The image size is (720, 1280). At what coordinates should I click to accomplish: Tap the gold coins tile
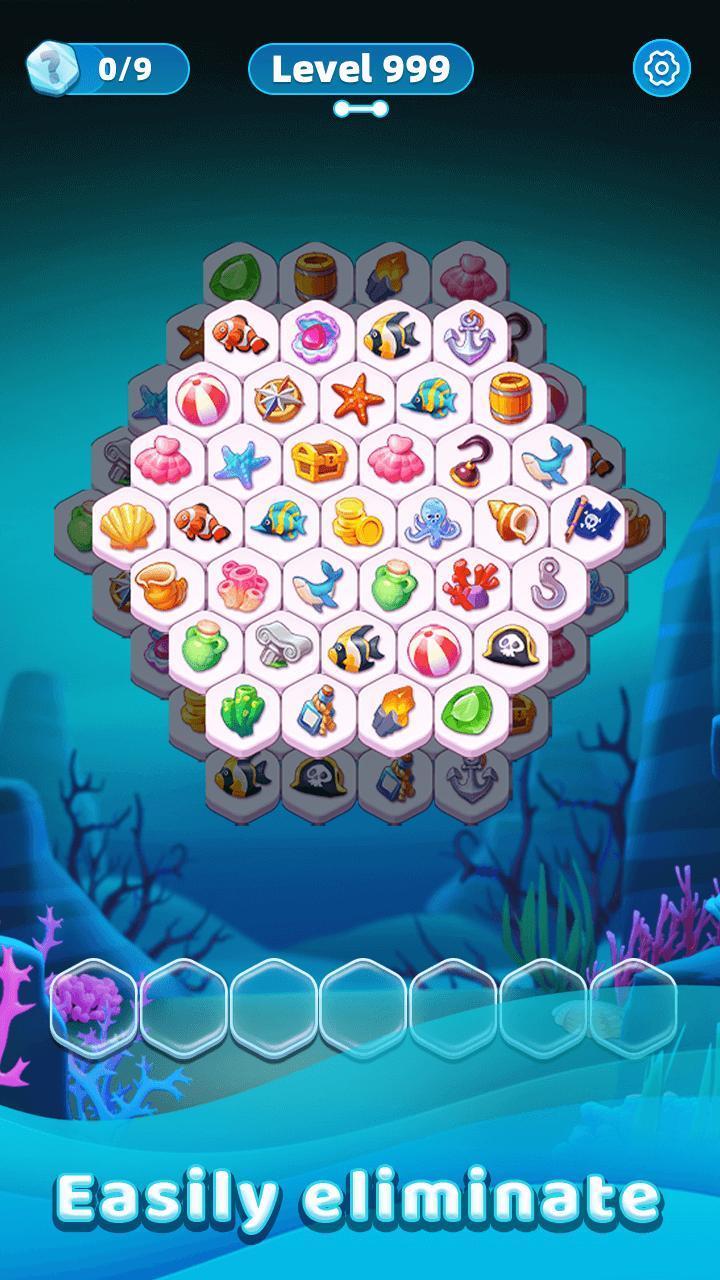(x=355, y=522)
